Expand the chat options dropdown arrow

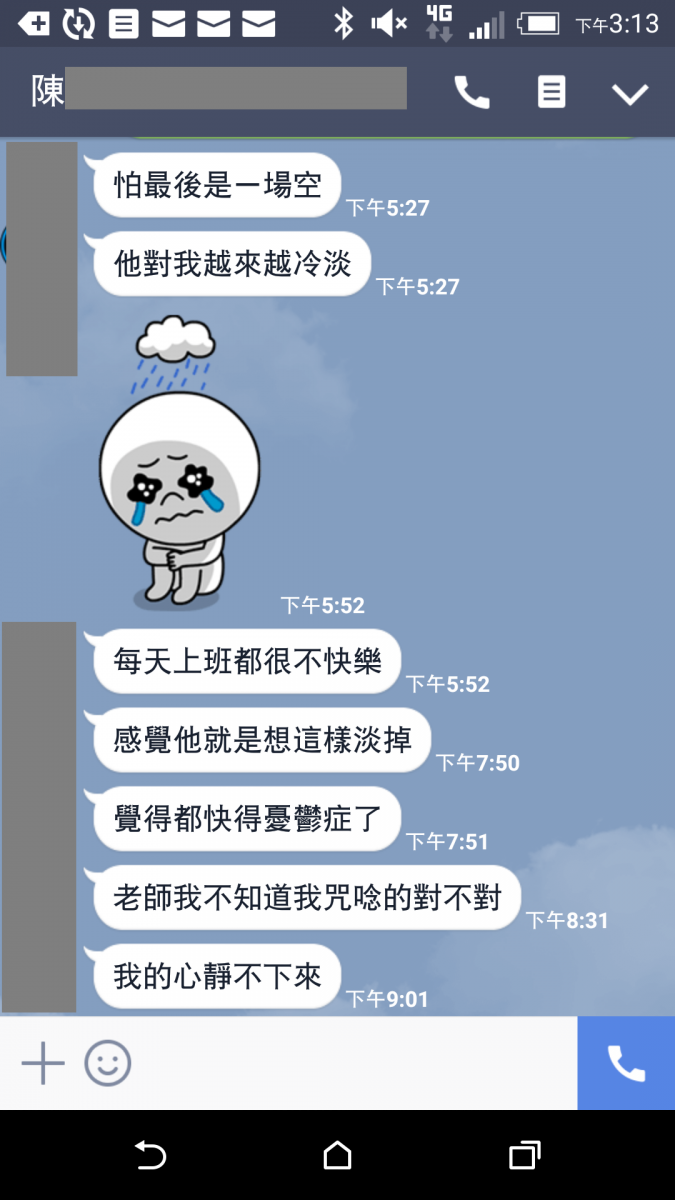pyautogui.click(x=630, y=94)
